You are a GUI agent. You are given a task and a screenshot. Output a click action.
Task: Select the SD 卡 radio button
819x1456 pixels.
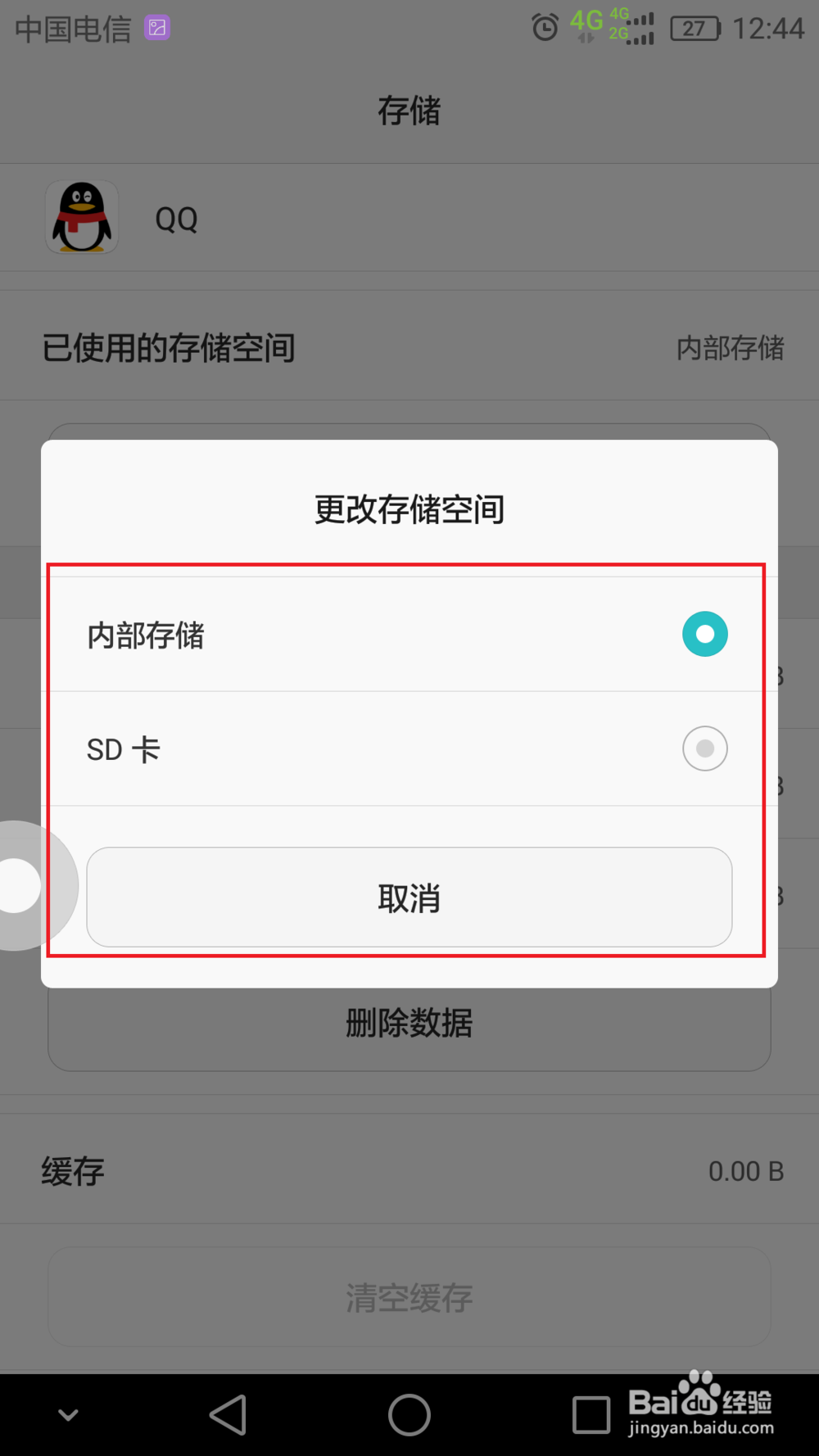point(704,748)
